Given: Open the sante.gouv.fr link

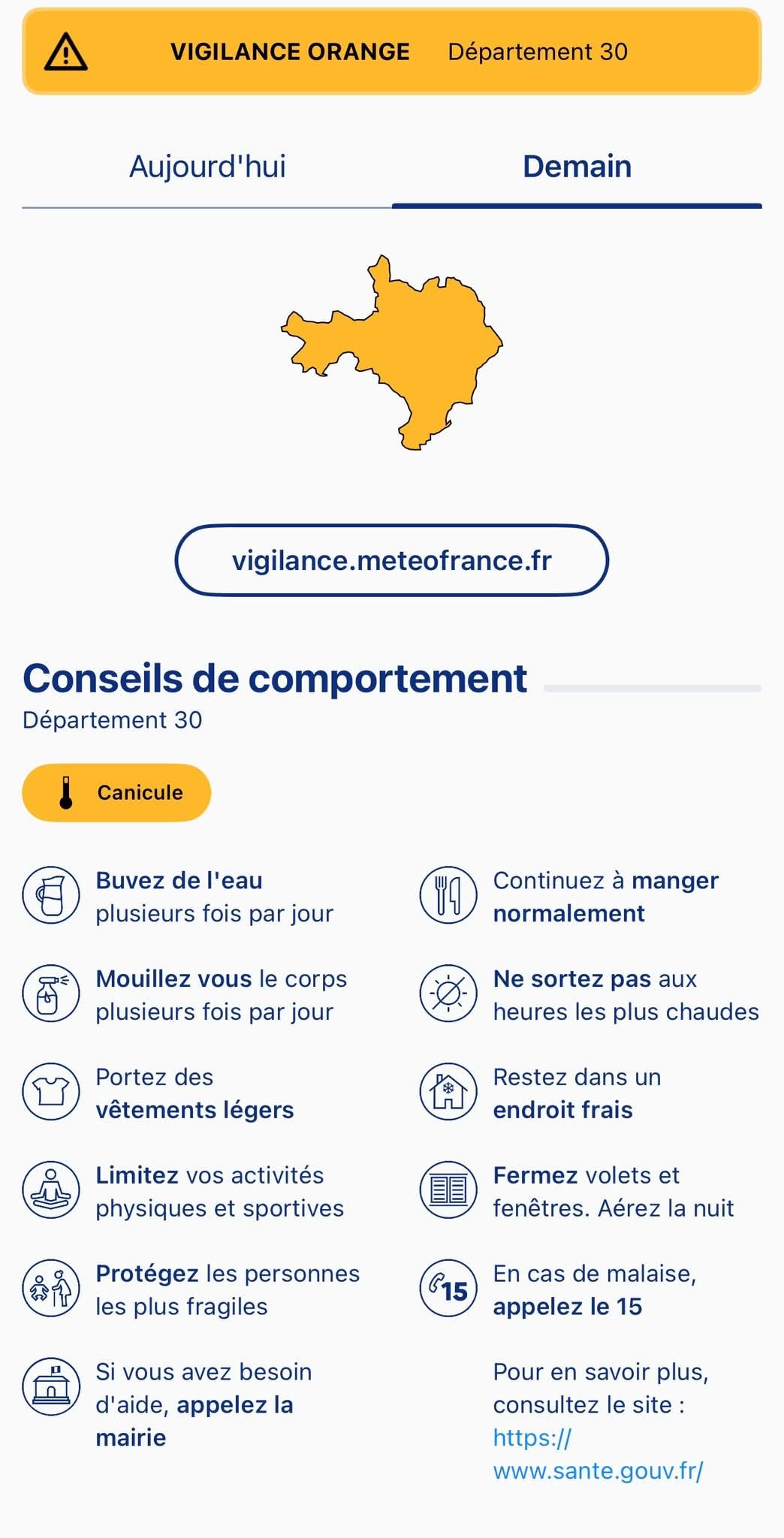Looking at the screenshot, I should coord(598,1454).
